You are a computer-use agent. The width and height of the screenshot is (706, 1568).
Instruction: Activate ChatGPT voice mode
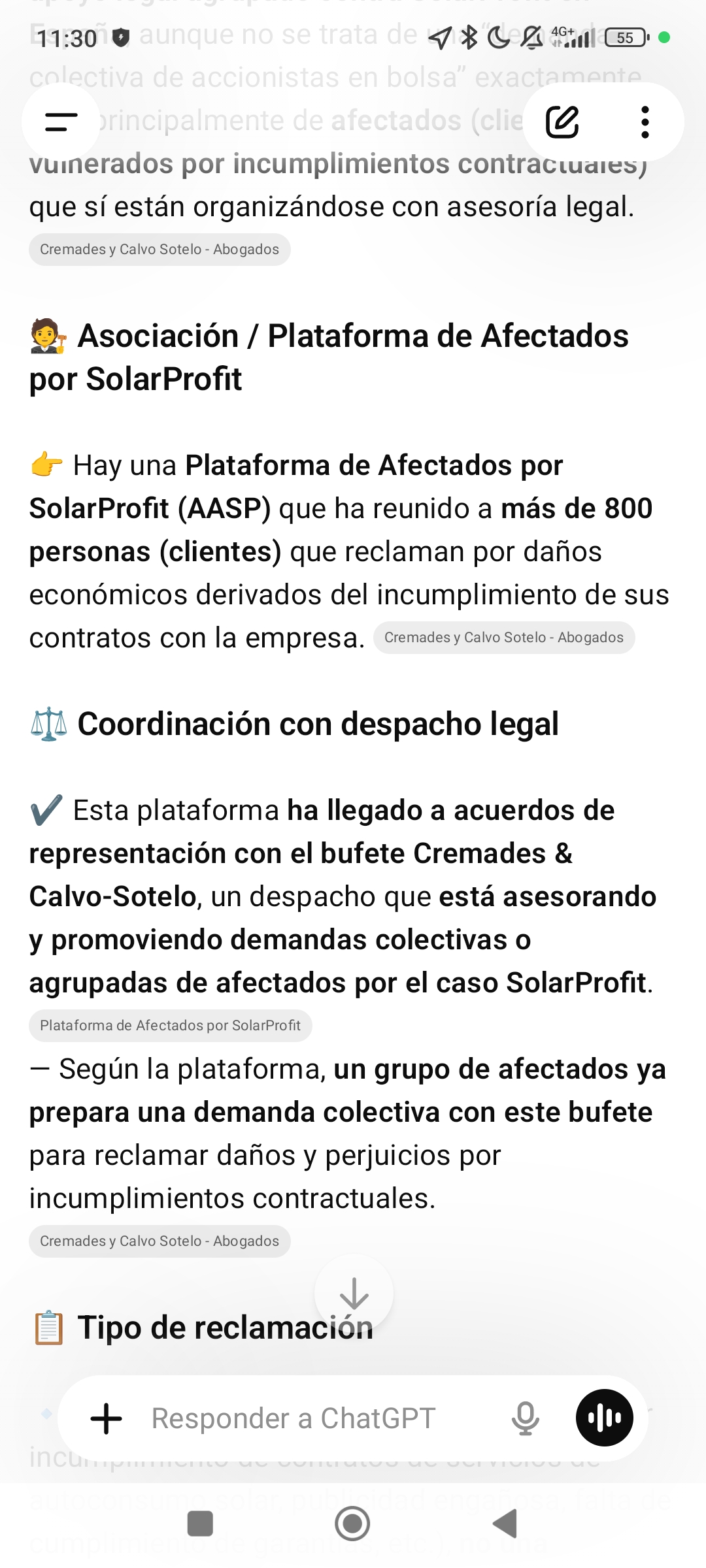coord(603,1418)
